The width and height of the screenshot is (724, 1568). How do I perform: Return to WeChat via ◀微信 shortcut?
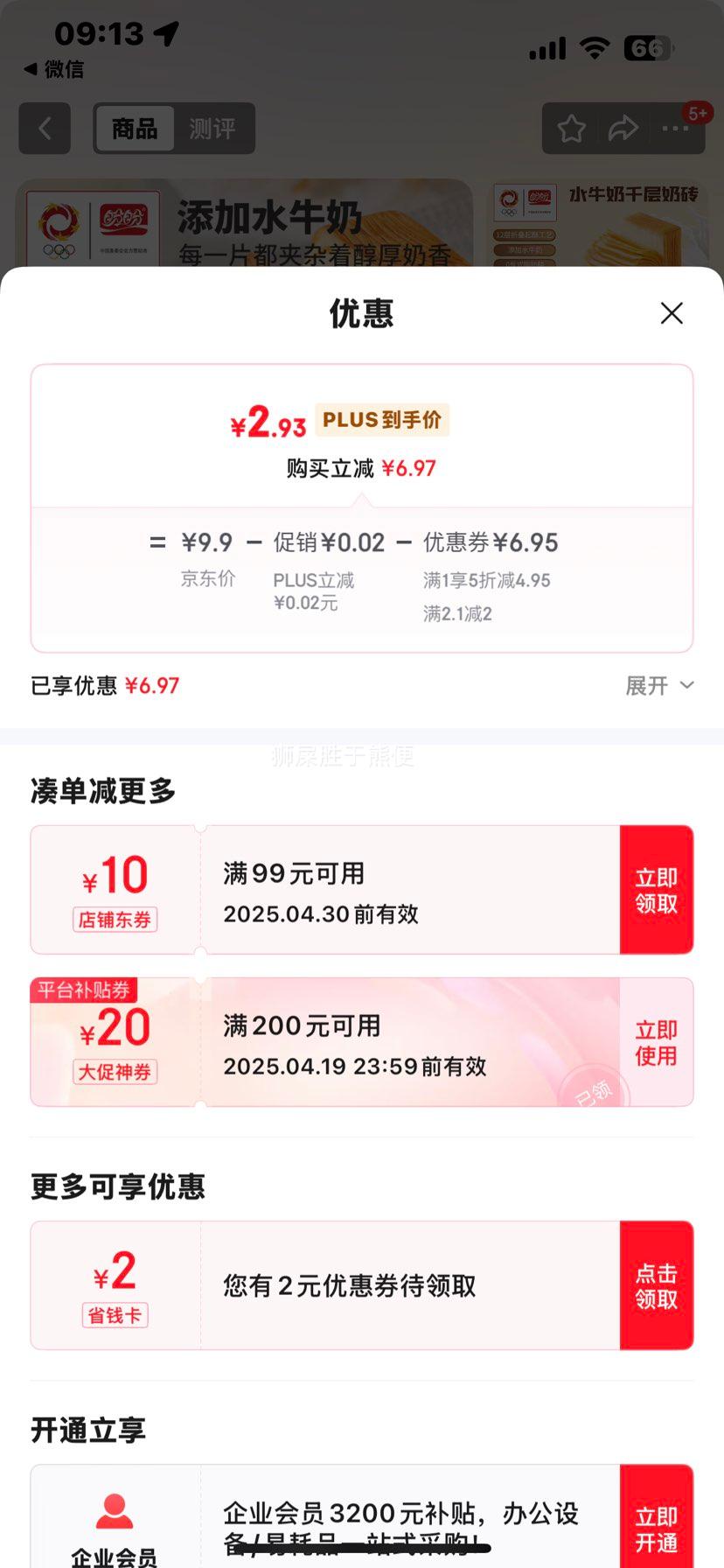(x=54, y=68)
